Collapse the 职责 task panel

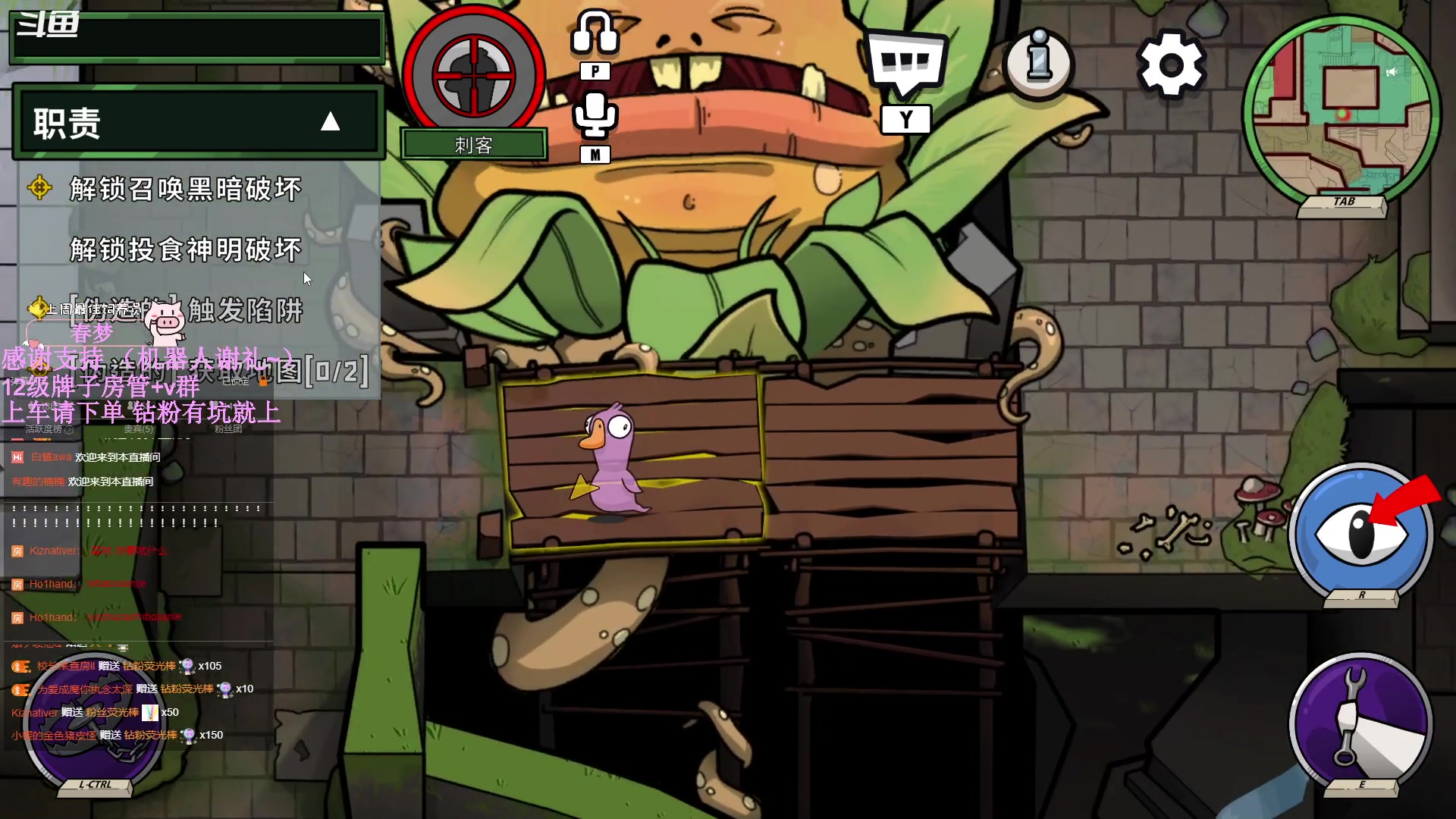point(330,122)
